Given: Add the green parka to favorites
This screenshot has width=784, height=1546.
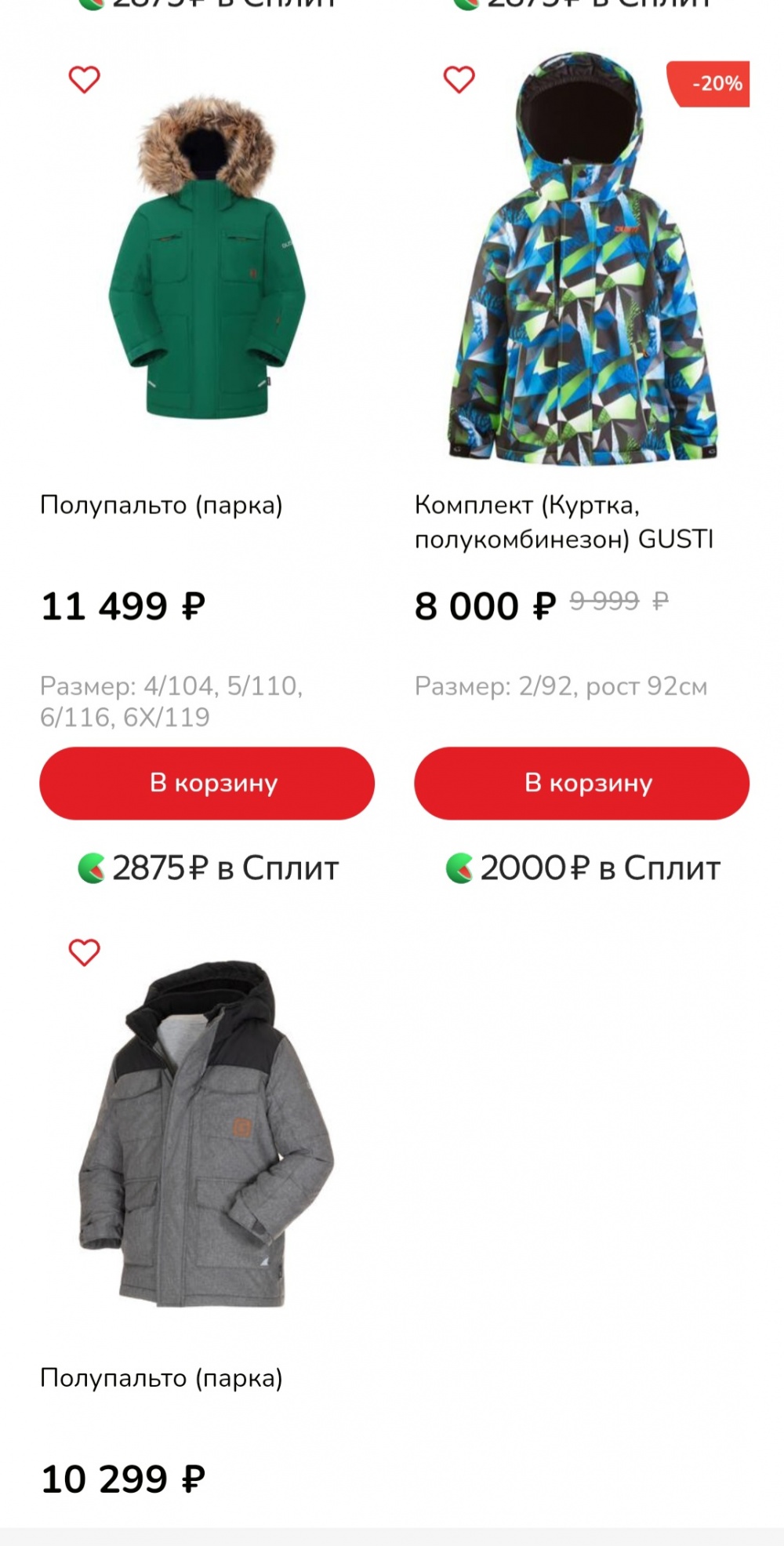Looking at the screenshot, I should pos(85,79).
